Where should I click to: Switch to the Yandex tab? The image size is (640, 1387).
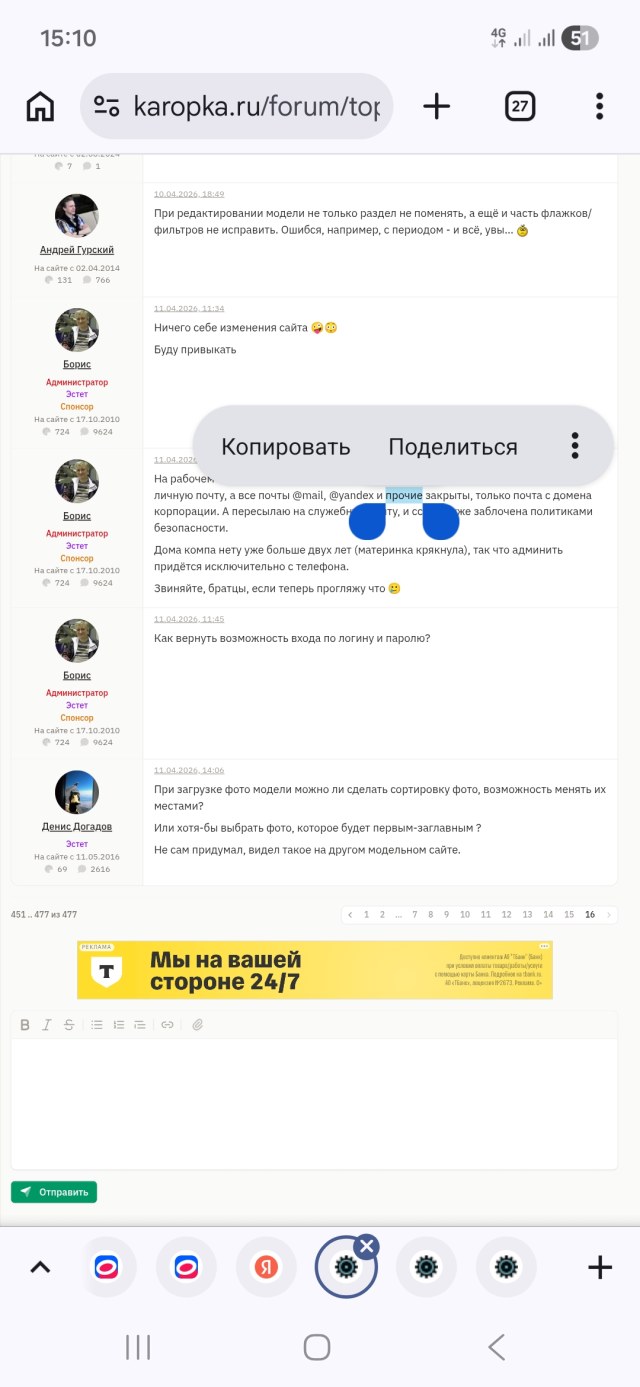266,1268
